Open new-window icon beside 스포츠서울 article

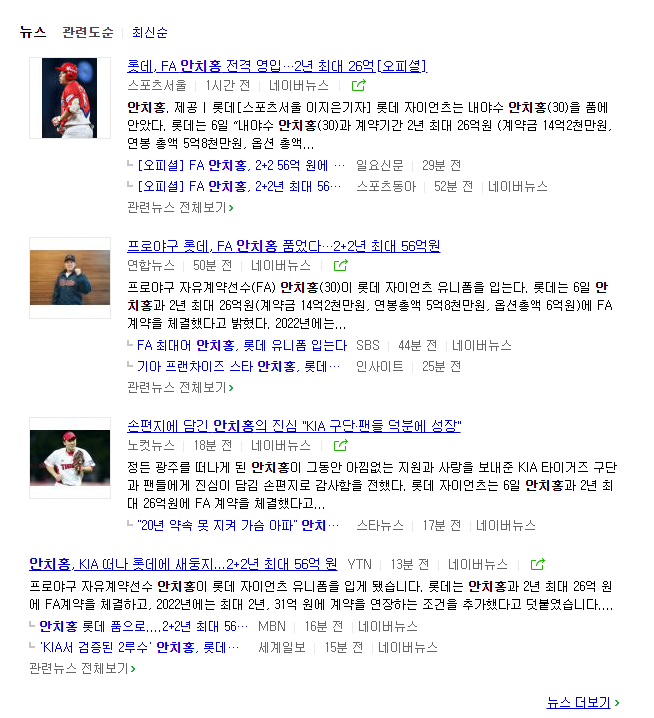(x=358, y=86)
